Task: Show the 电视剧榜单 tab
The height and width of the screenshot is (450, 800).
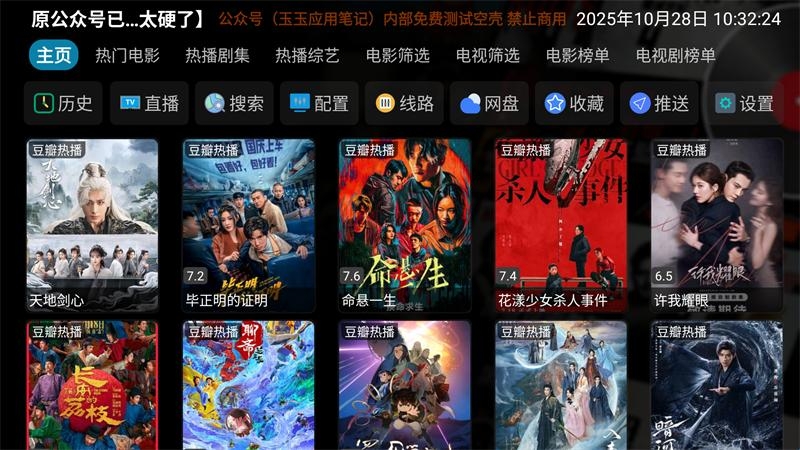Action: click(675, 55)
